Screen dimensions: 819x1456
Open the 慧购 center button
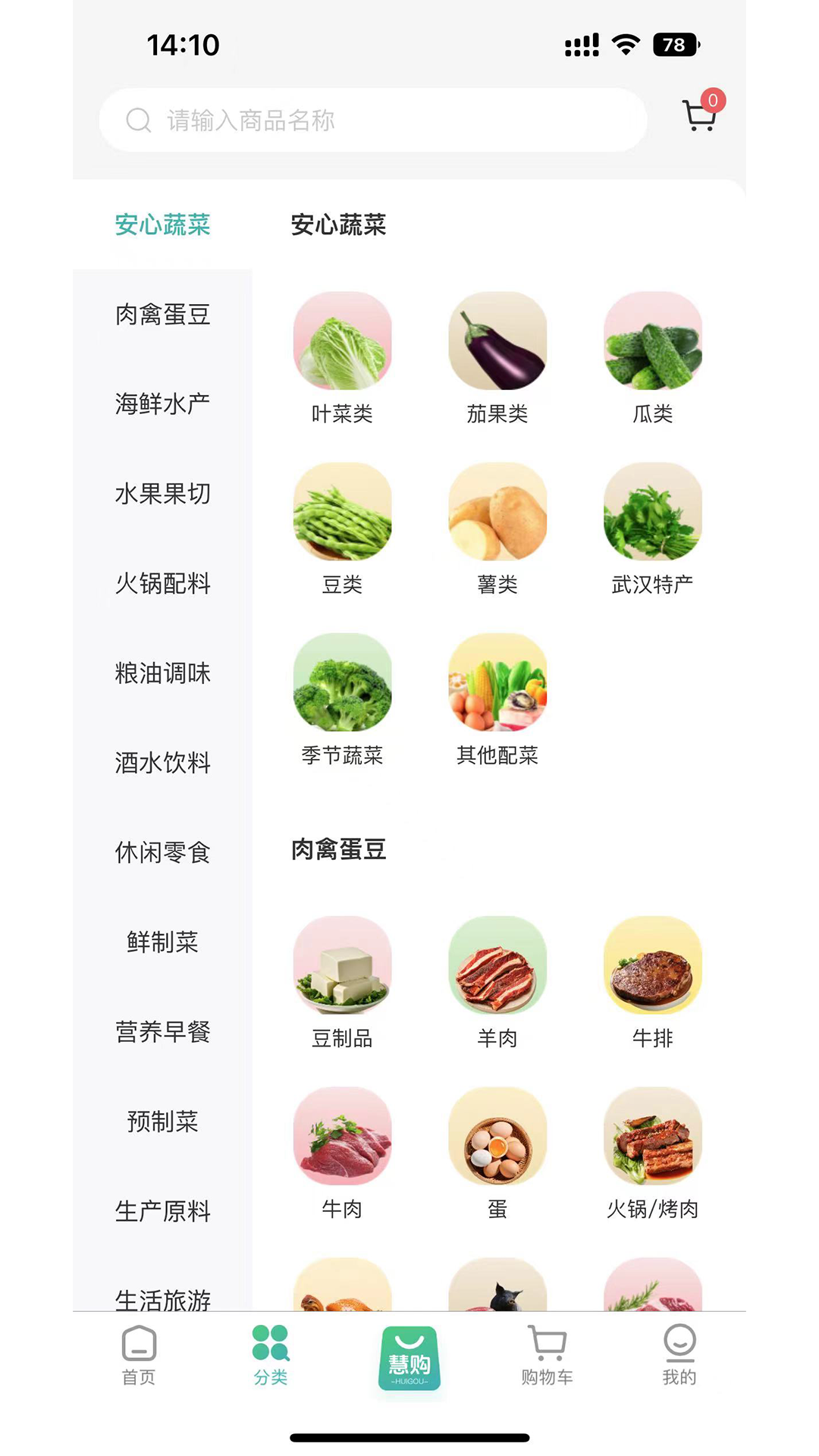409,1358
